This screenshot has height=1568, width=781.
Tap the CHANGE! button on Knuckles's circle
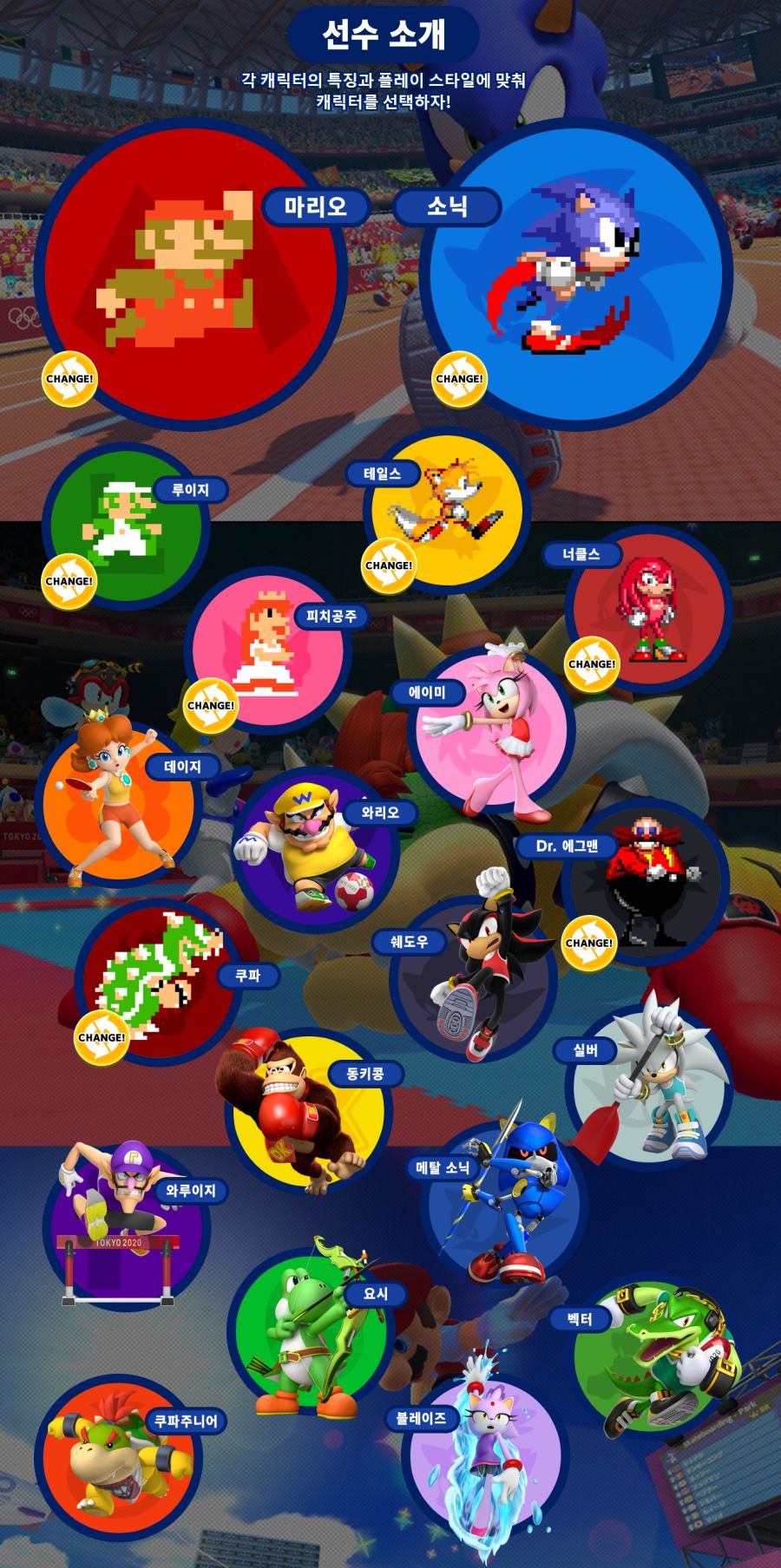[x=591, y=664]
